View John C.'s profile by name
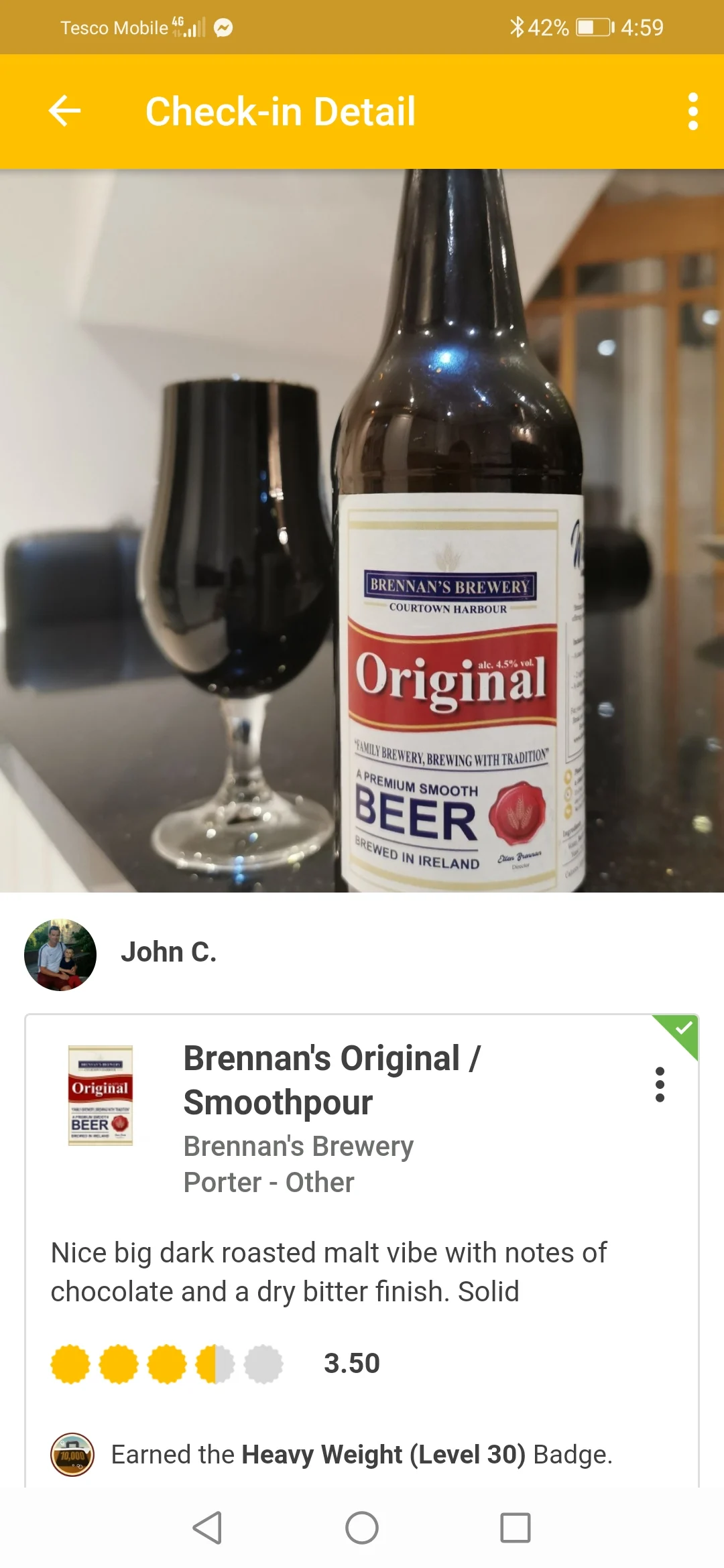The width and height of the screenshot is (724, 1568). click(168, 952)
